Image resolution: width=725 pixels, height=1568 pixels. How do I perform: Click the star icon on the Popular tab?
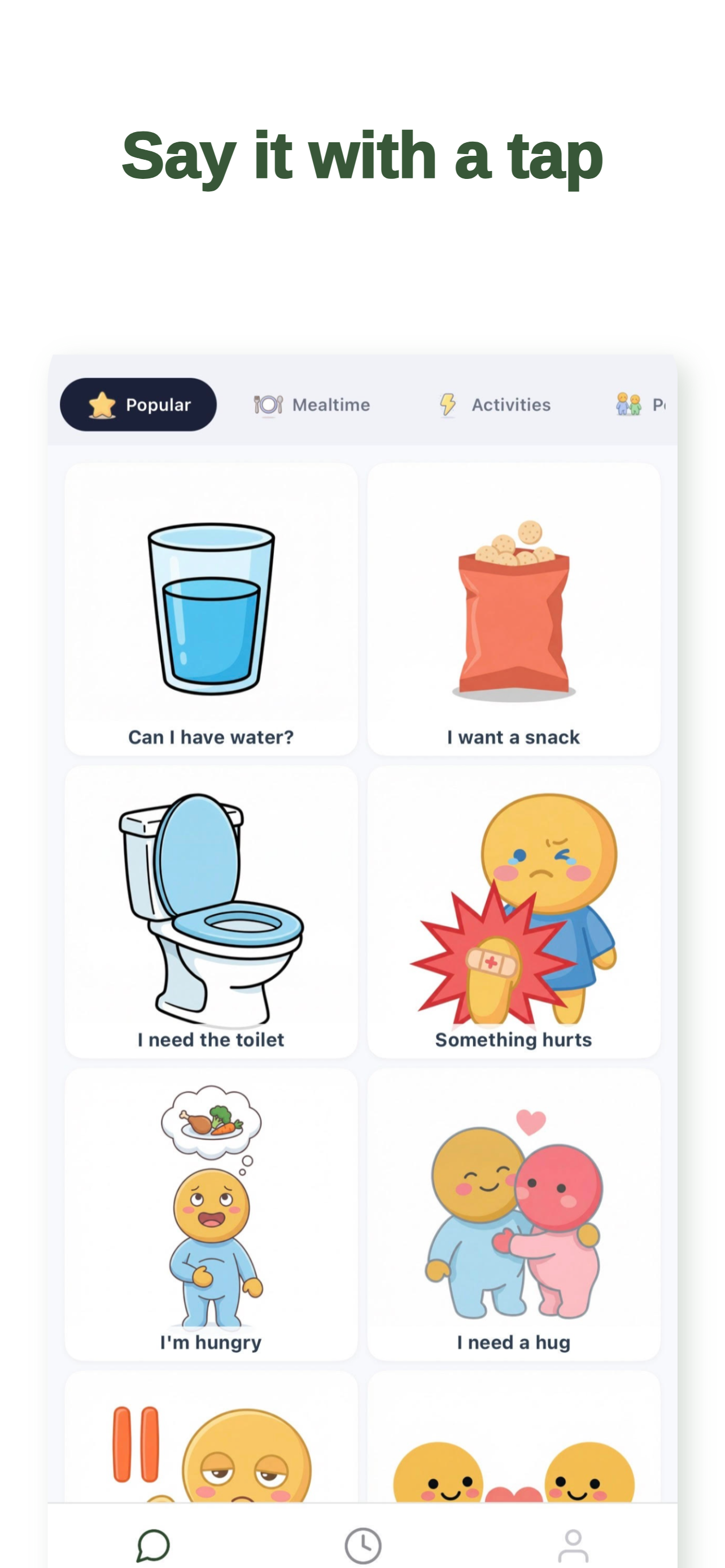point(102,404)
